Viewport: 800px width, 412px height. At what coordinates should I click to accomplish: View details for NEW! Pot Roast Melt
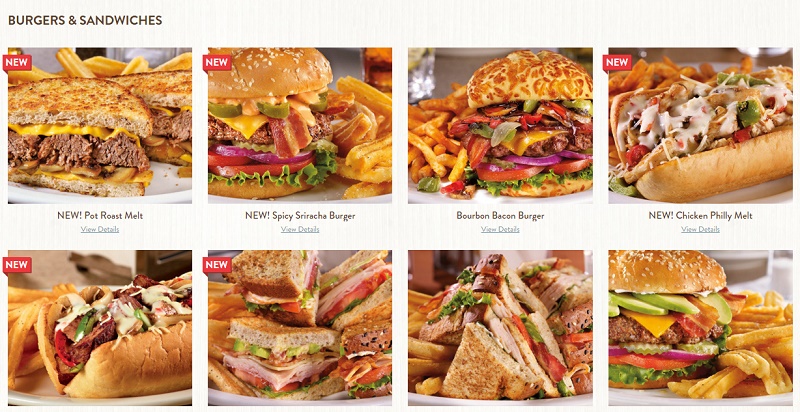100,230
